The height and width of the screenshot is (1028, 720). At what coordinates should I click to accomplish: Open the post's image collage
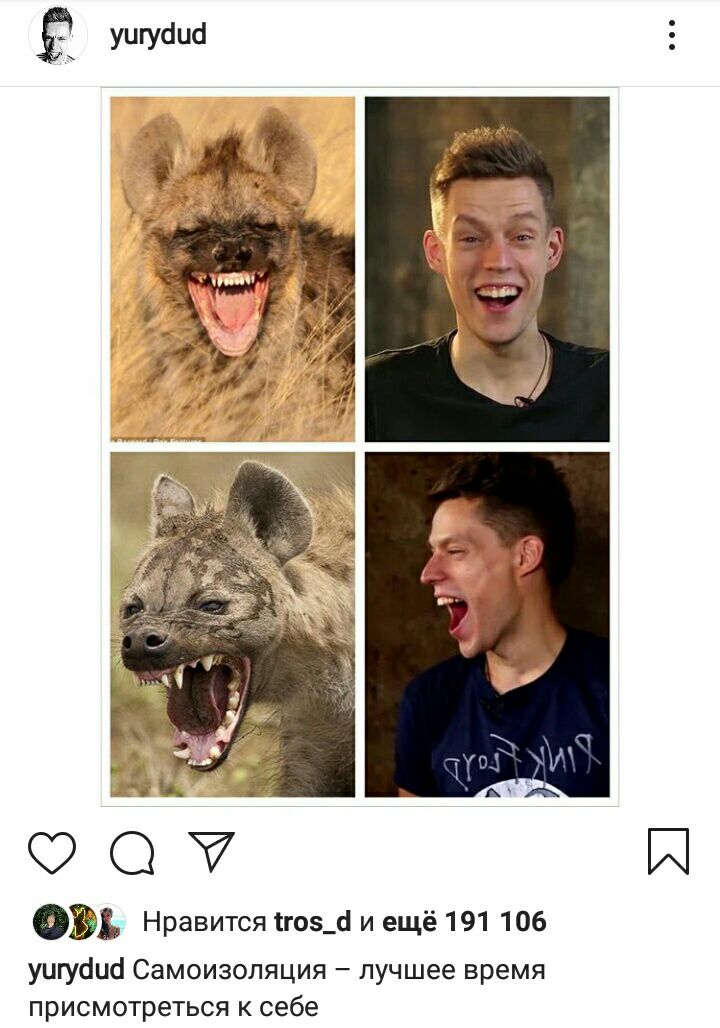[x=360, y=446]
